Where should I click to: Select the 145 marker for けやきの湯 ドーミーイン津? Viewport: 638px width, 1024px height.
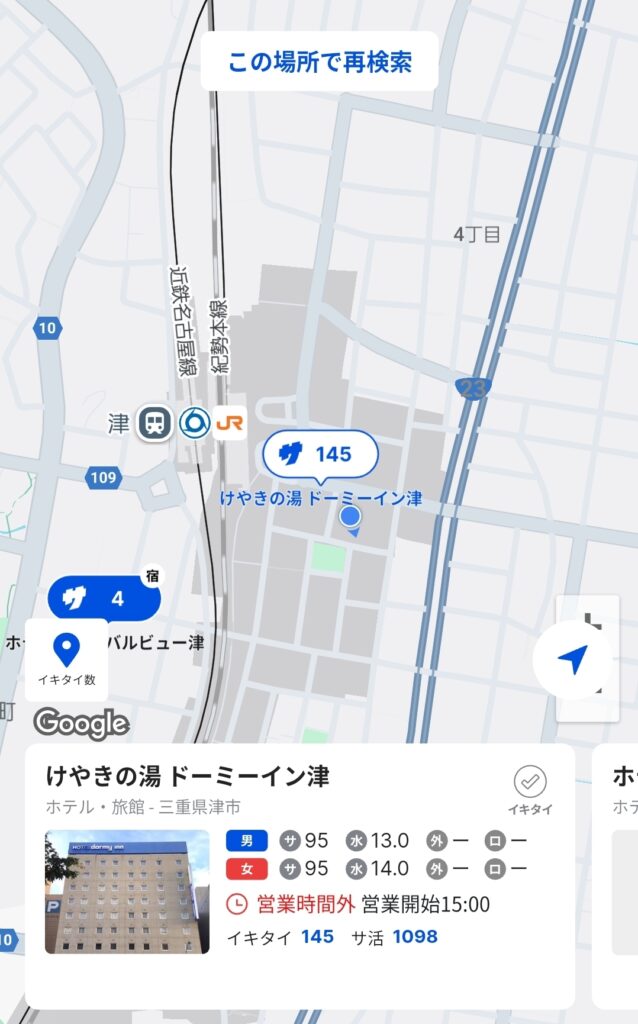click(320, 455)
